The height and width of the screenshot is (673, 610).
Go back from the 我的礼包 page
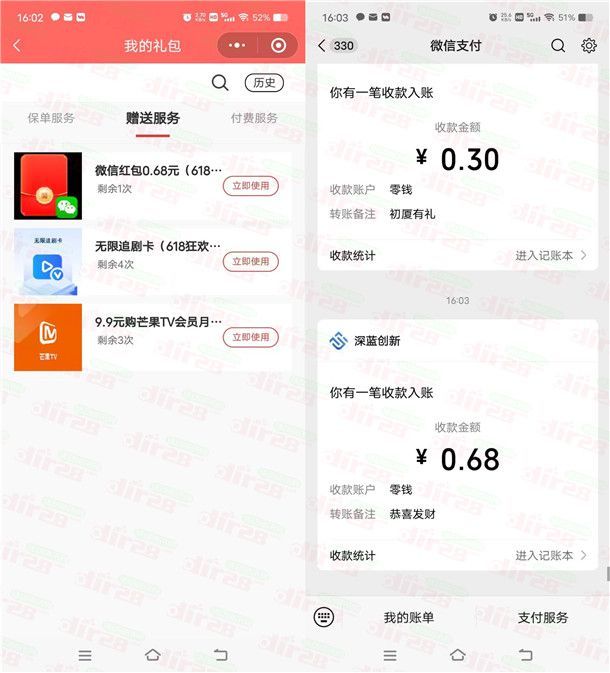point(17,46)
